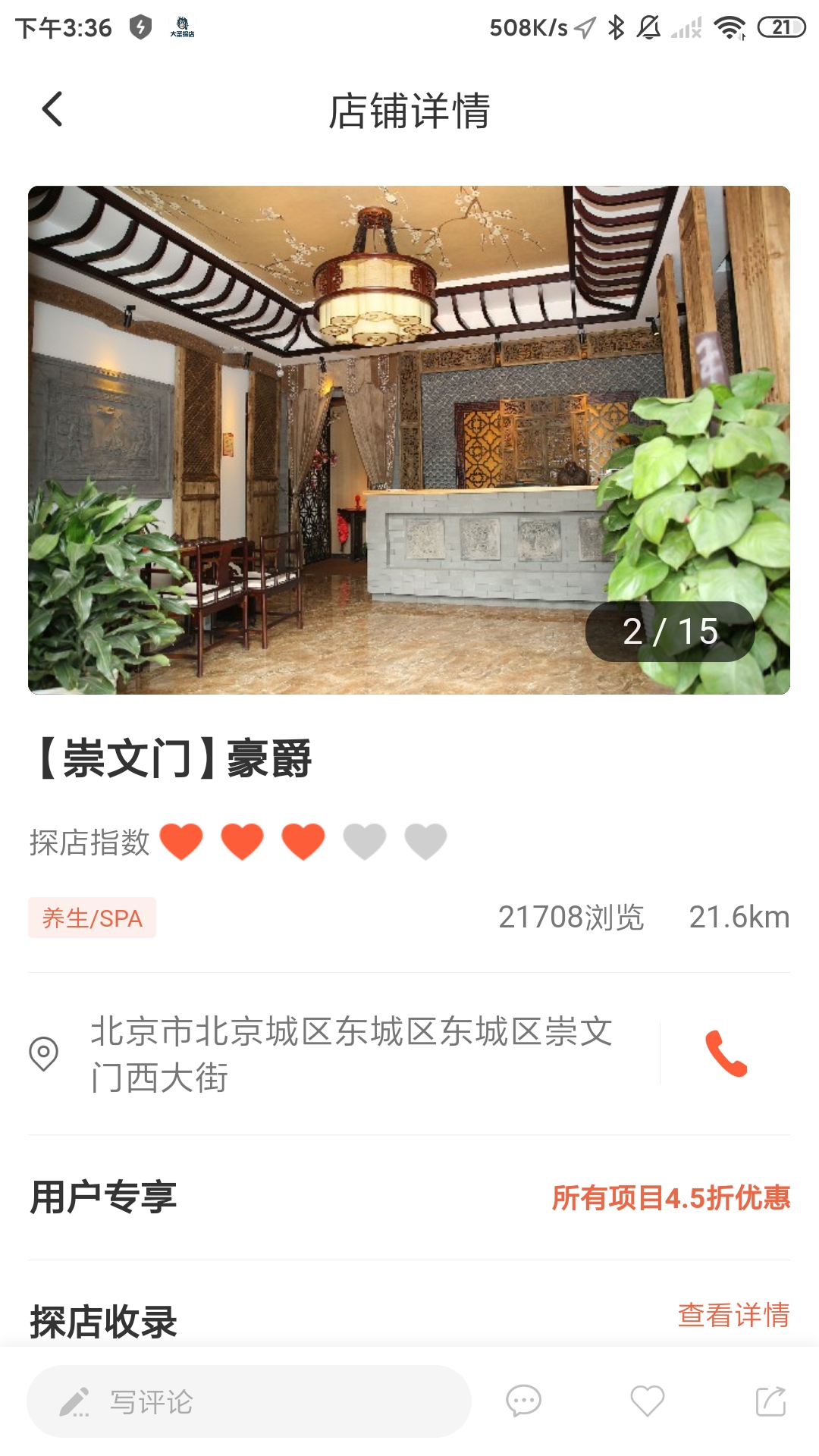Toggle the fifth gray rating heart

pos(425,839)
